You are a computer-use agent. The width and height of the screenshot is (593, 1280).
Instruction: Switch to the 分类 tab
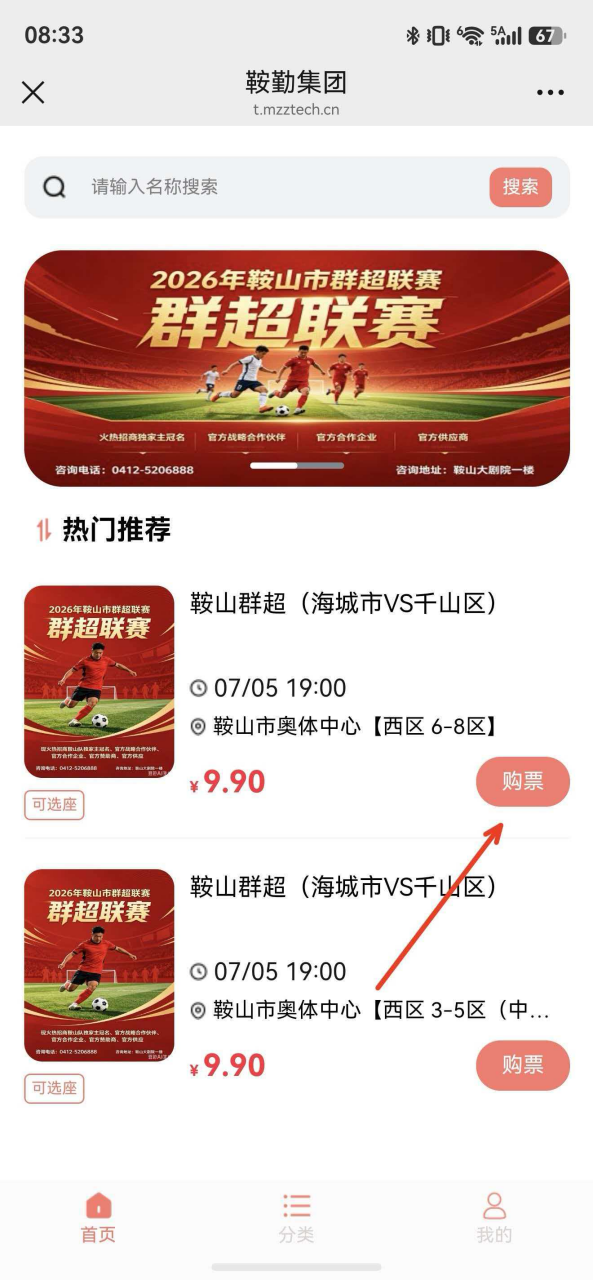click(x=297, y=1218)
